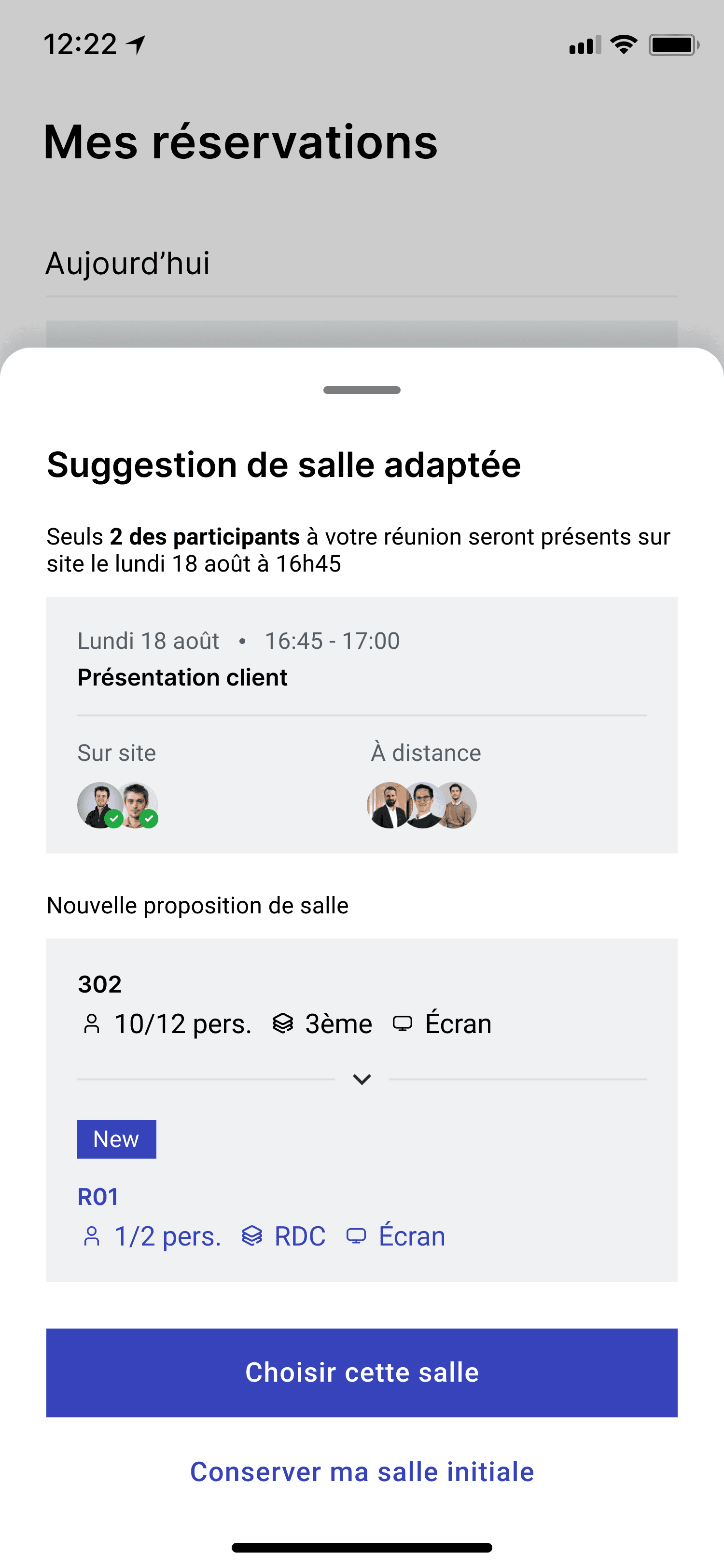This screenshot has width=724, height=1568.
Task: Tap the home indicator bar at the bottom
Action: tap(362, 1546)
